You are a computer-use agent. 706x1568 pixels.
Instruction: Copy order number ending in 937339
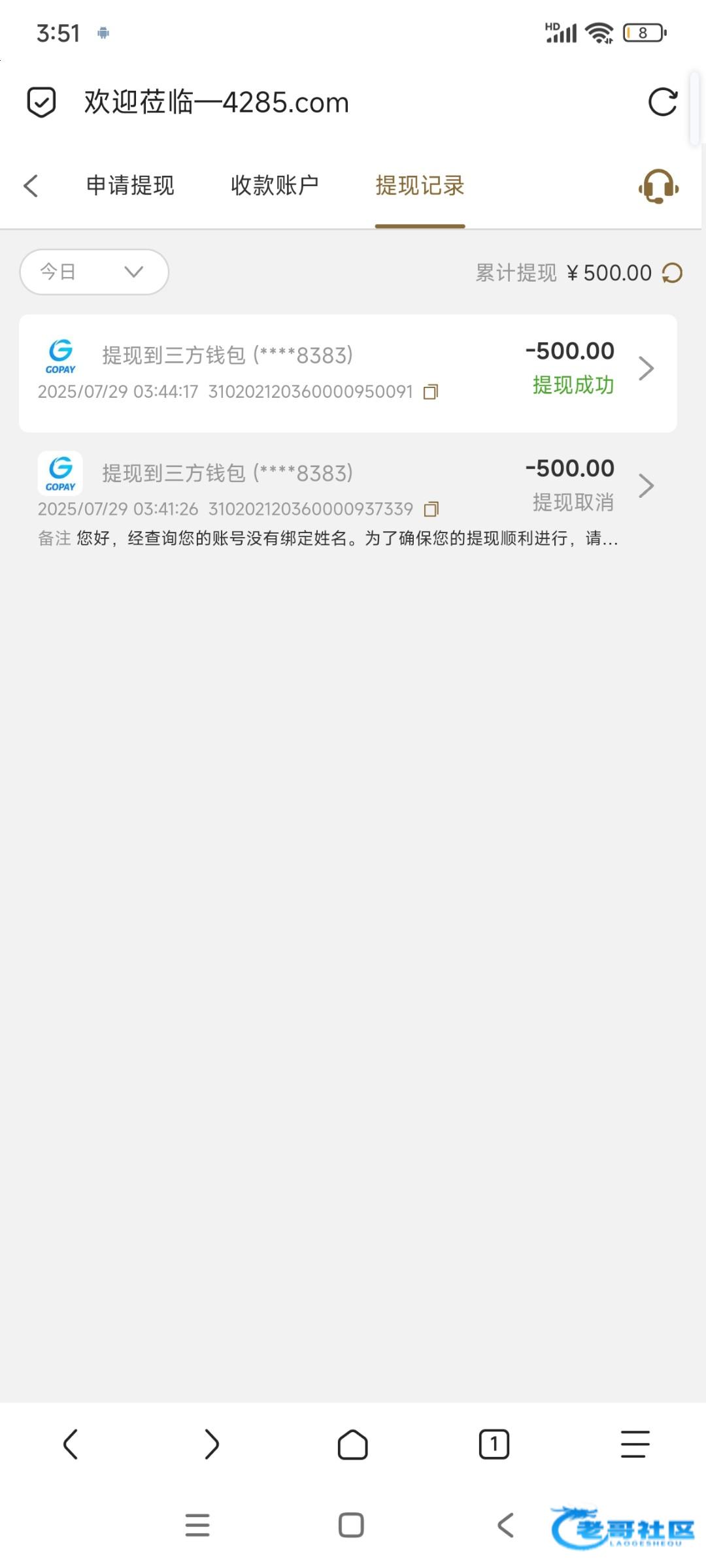pyautogui.click(x=431, y=509)
